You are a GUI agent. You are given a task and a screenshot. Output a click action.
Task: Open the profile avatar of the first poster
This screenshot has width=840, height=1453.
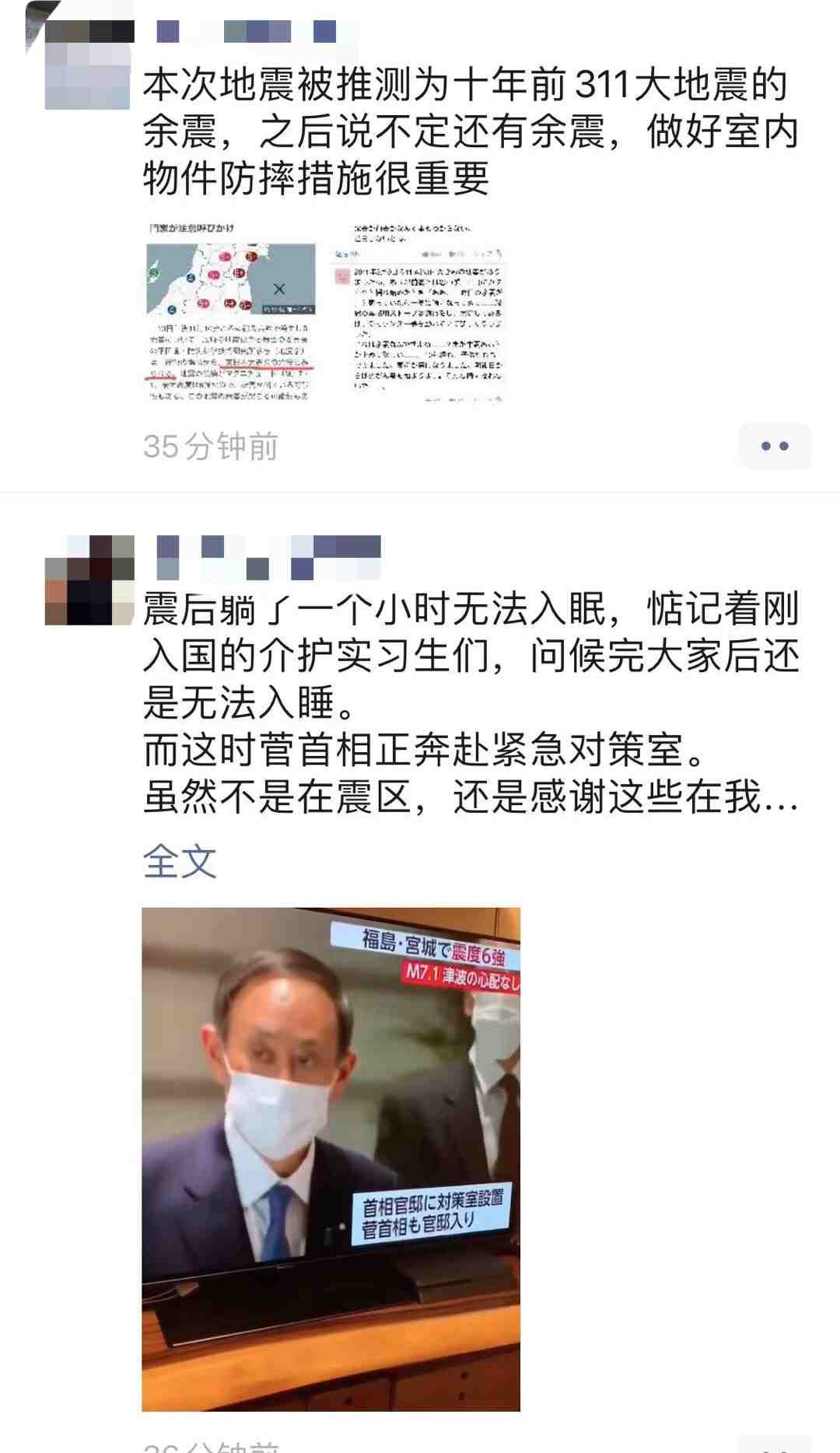(x=88, y=65)
